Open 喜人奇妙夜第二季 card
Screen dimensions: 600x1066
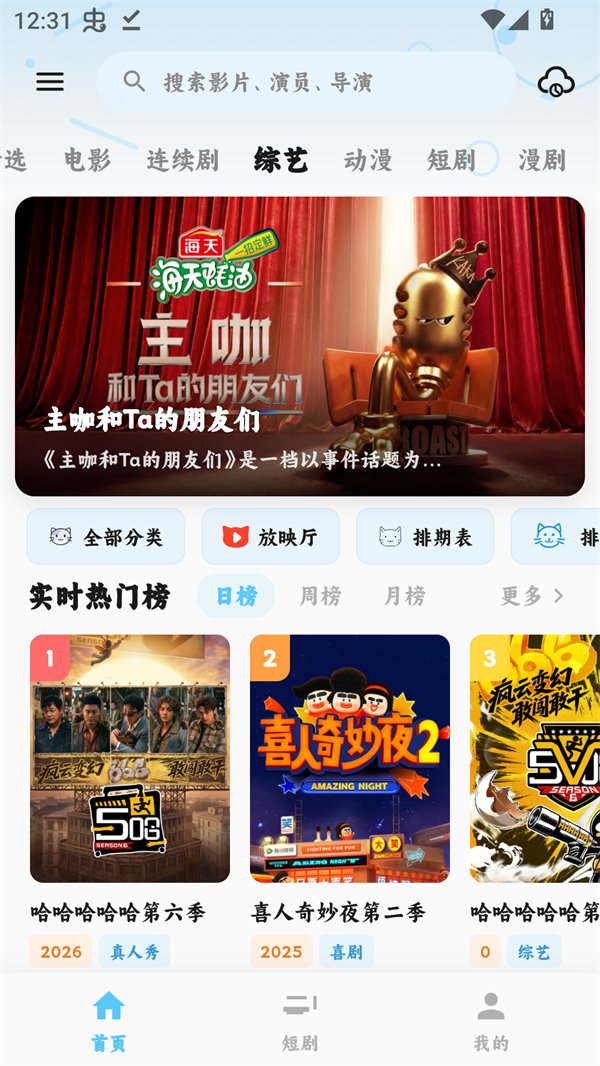(x=350, y=760)
